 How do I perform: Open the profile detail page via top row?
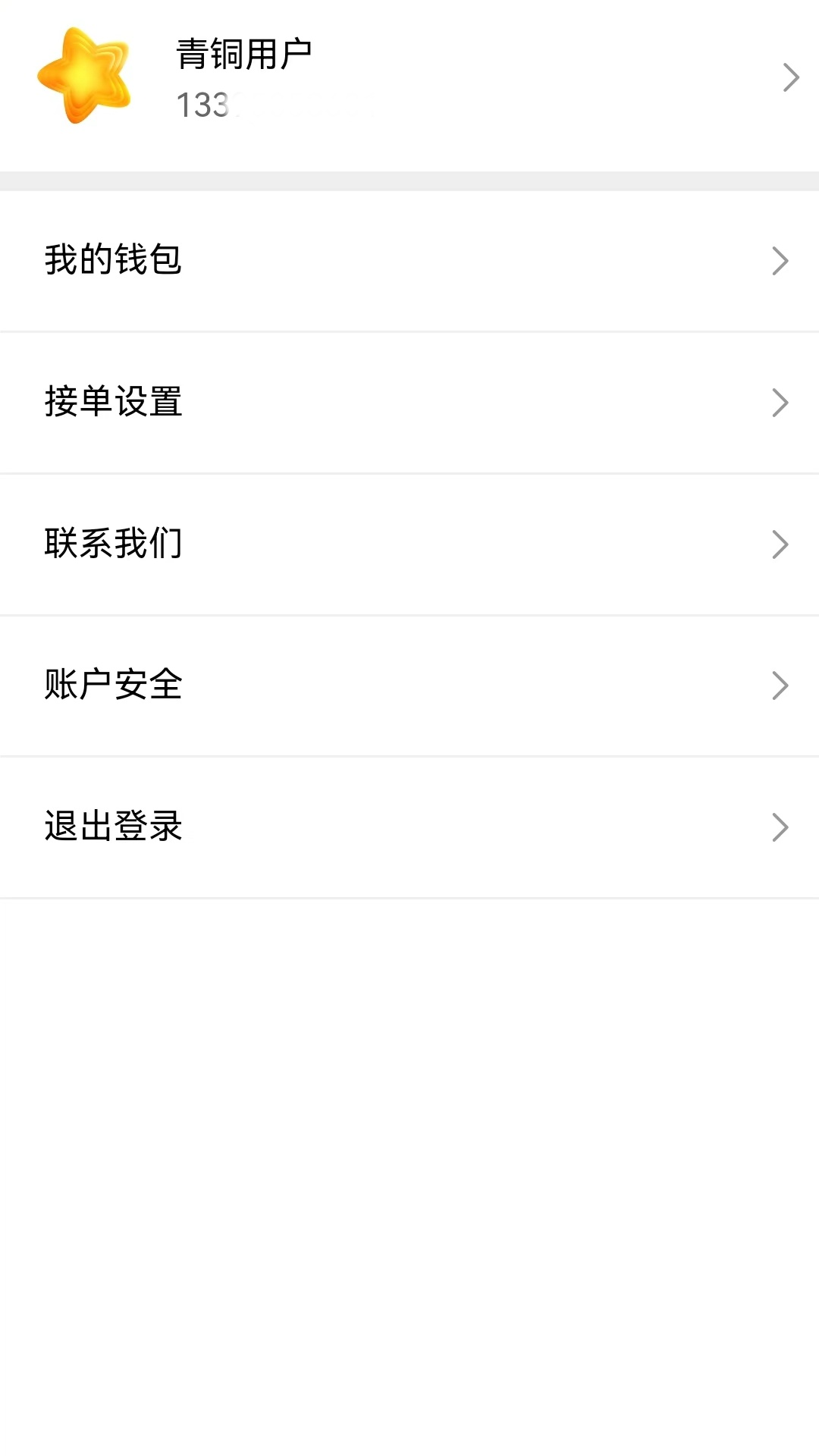click(409, 77)
